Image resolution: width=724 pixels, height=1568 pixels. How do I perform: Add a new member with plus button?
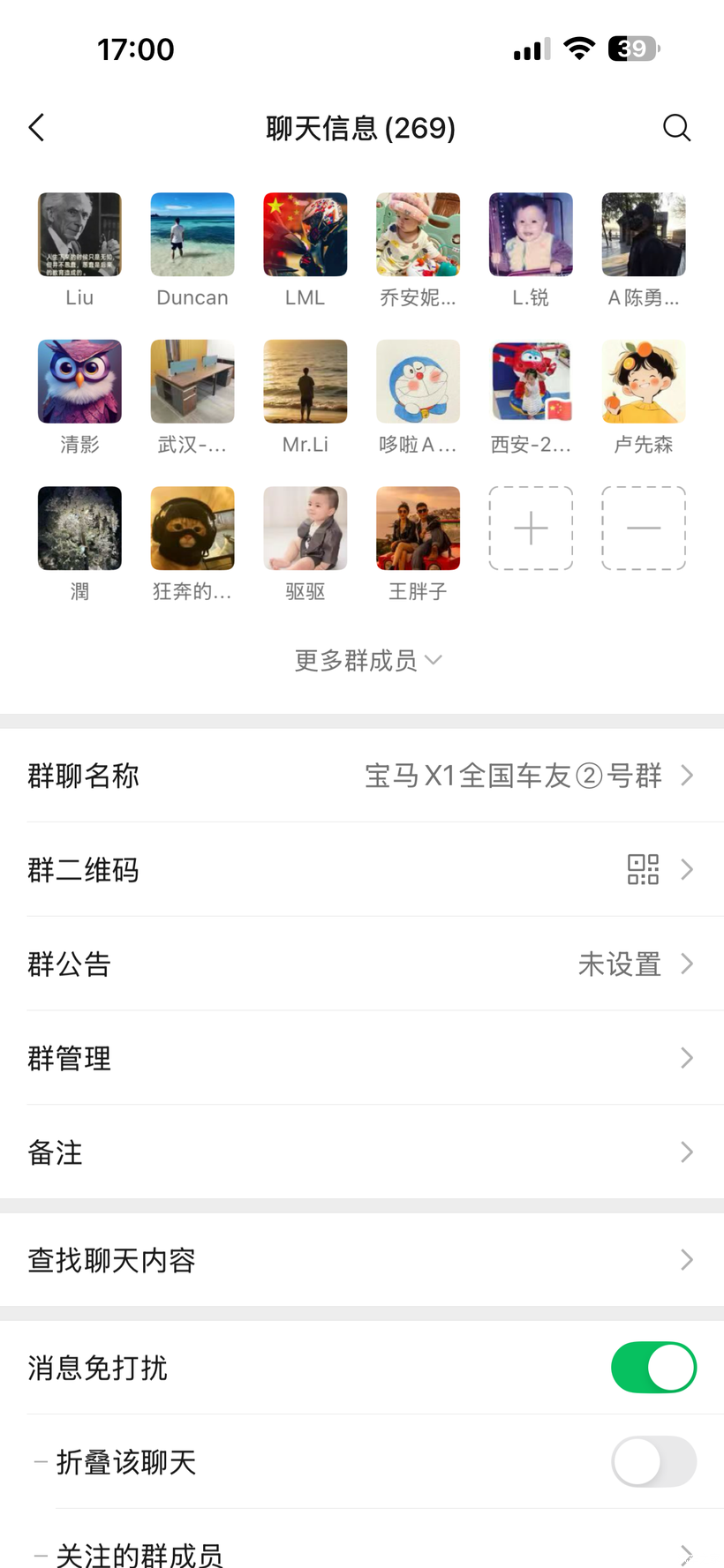click(531, 528)
